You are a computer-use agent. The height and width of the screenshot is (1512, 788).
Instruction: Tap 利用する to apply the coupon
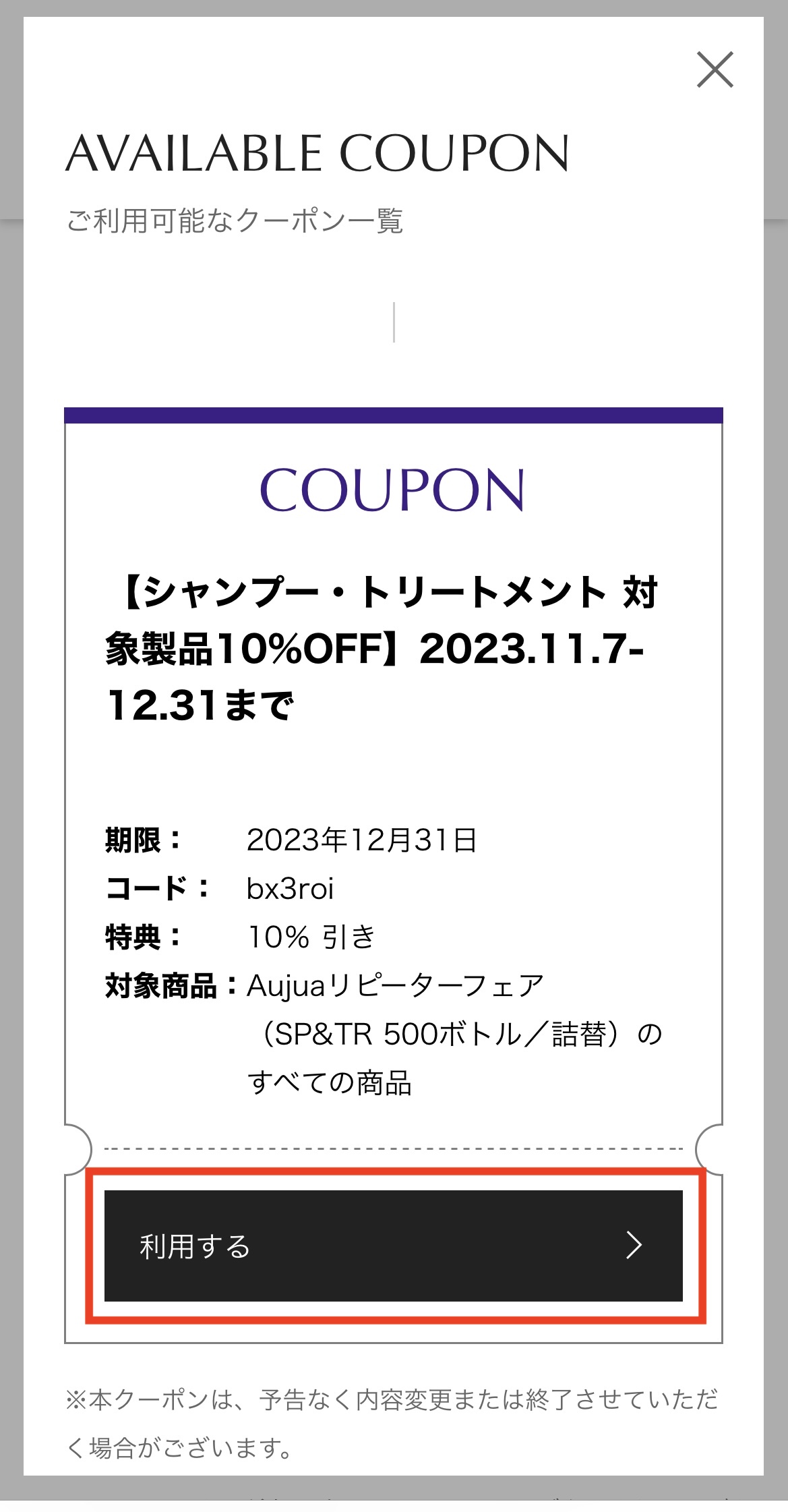(x=393, y=1245)
